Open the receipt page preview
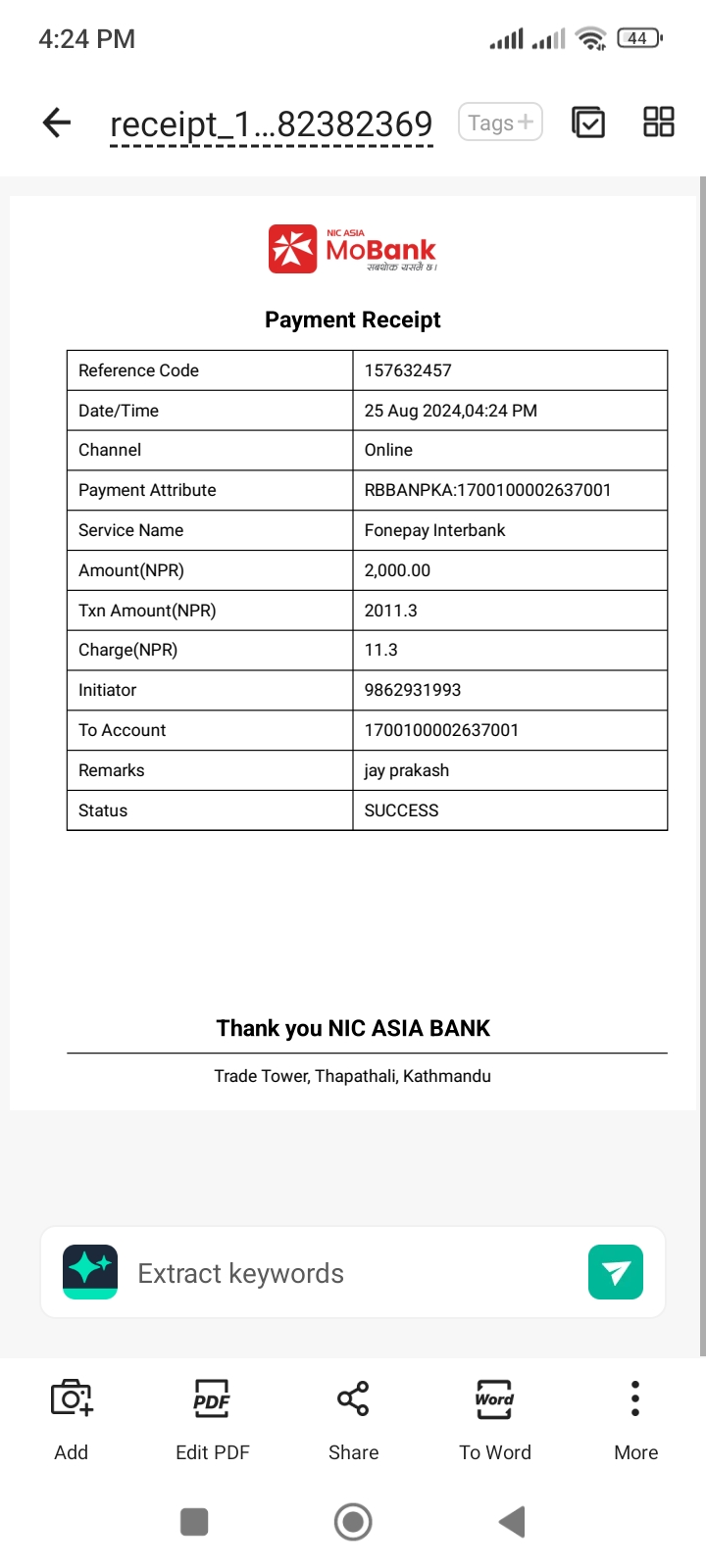 click(353, 653)
